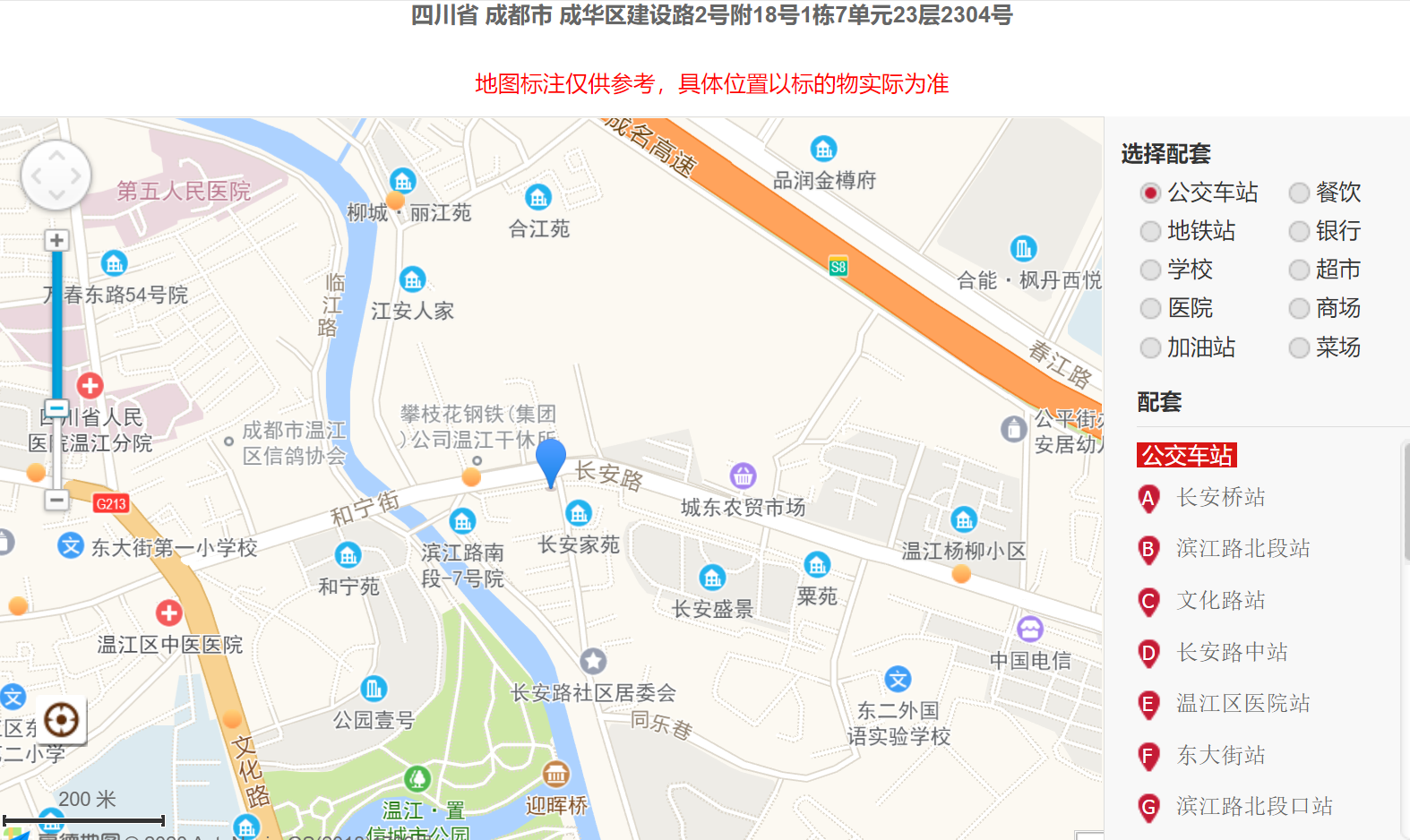
Task: Select 加油站 radio button
Action: point(1151,347)
